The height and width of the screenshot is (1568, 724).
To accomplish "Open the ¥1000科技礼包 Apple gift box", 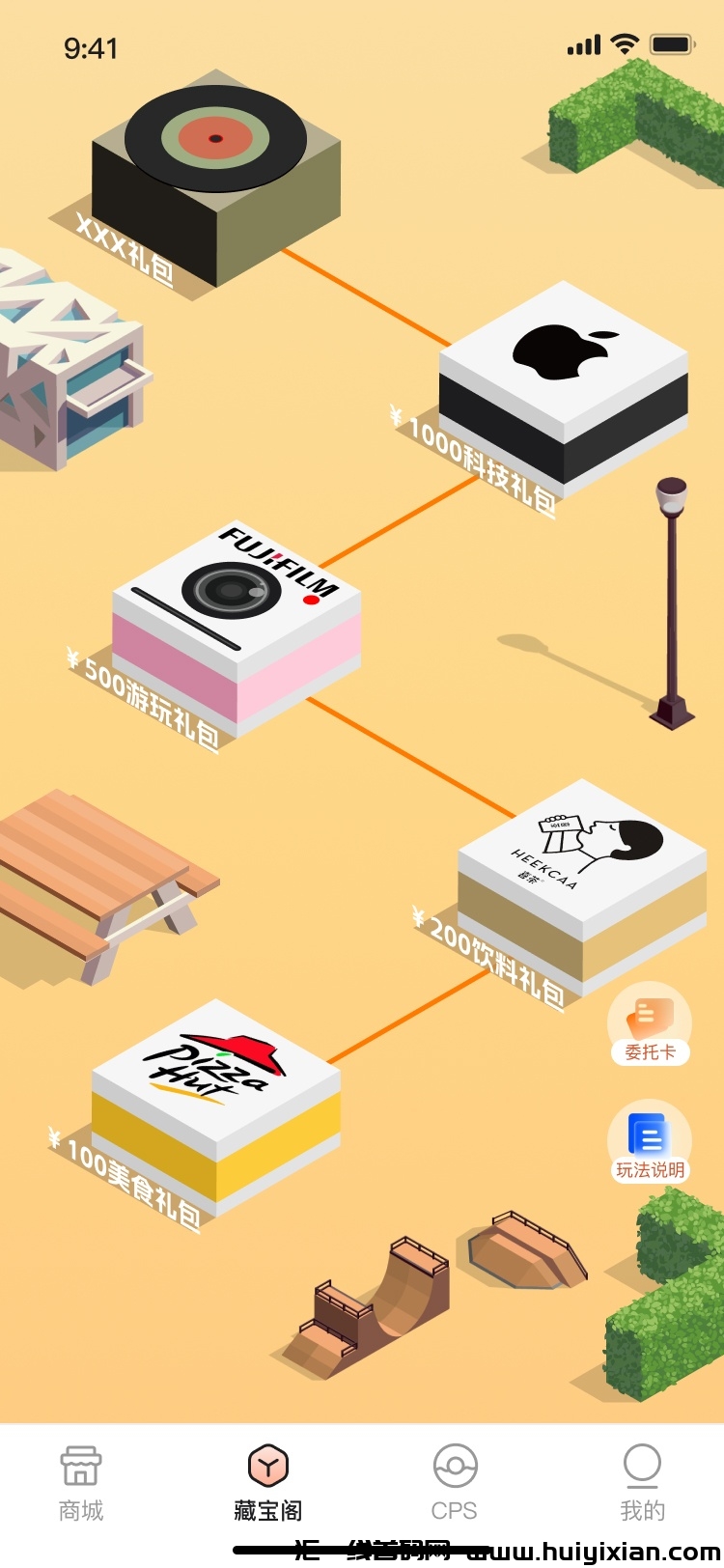I will coord(564,386).
